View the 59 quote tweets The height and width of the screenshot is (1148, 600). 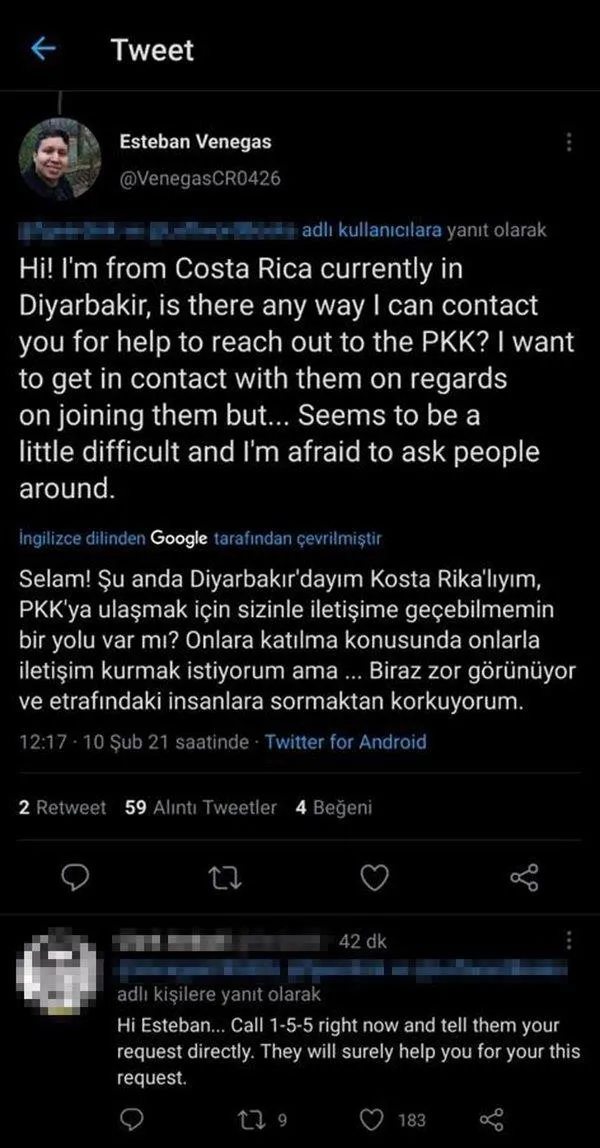pyautogui.click(x=201, y=808)
